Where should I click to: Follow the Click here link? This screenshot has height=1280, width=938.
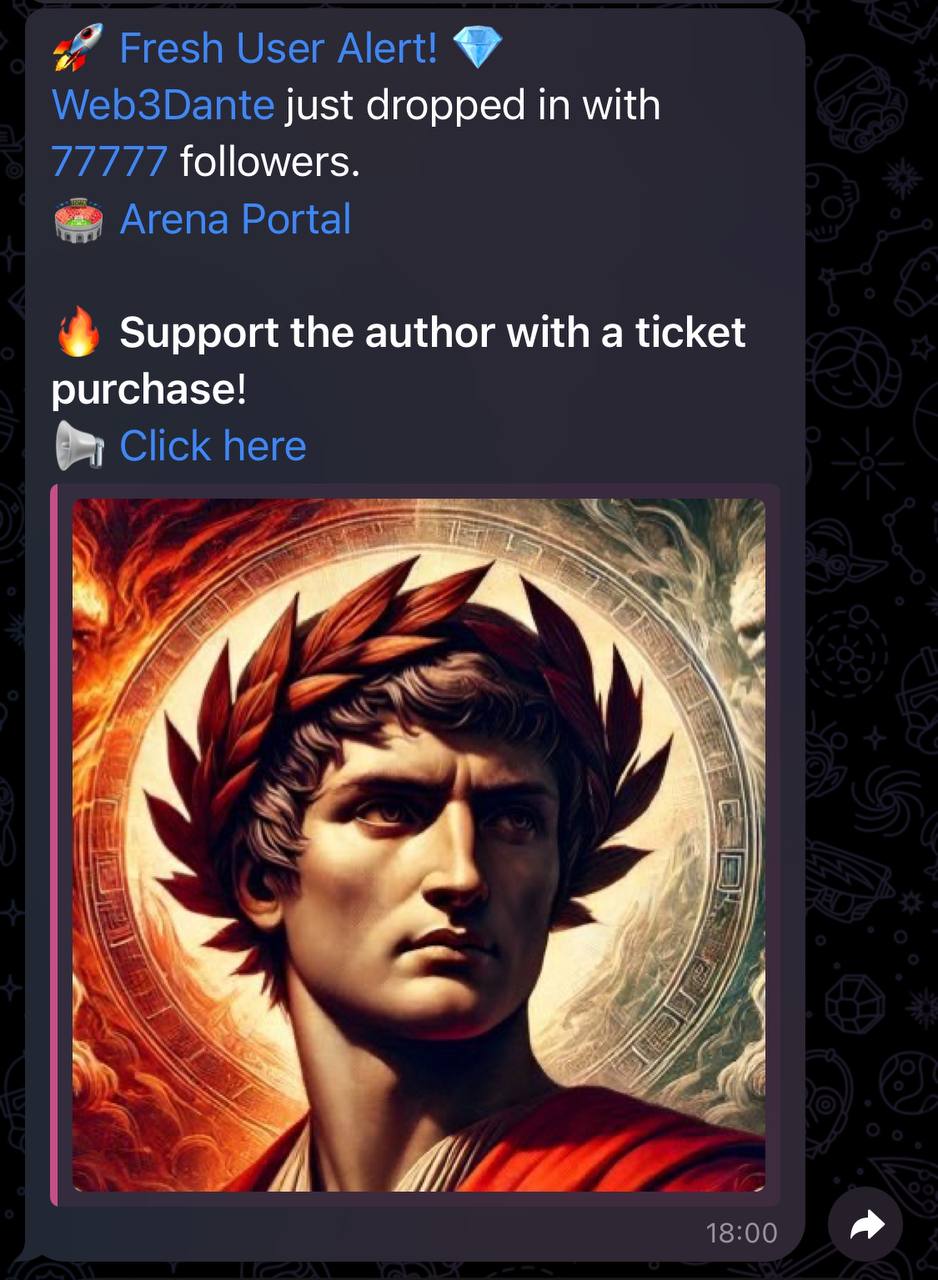[212, 446]
